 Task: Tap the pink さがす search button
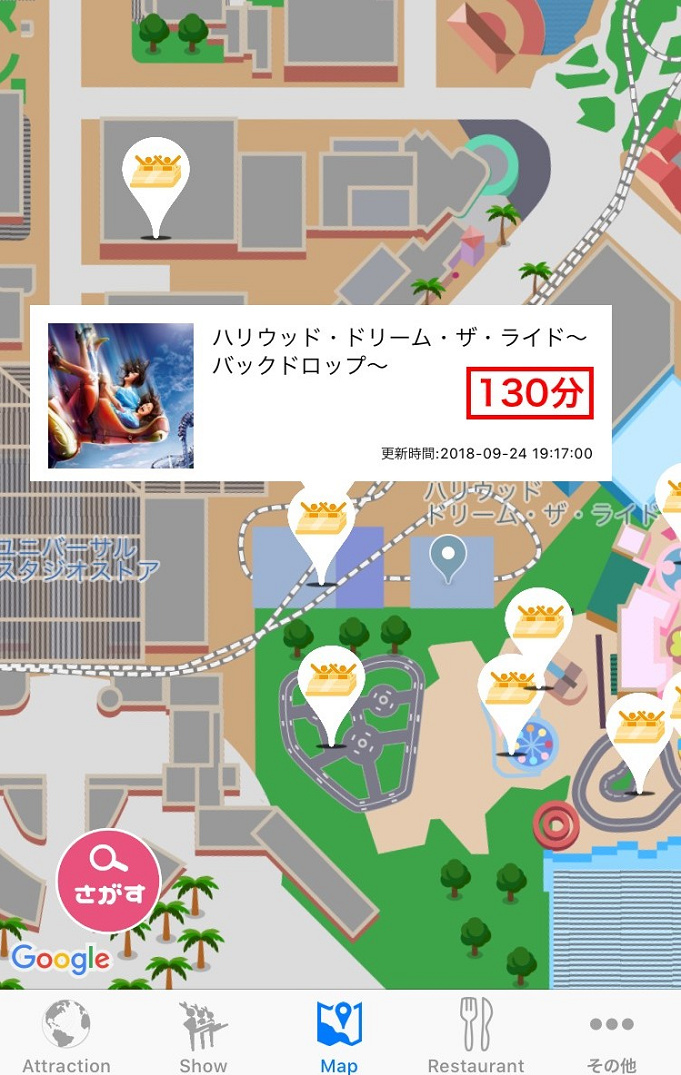[x=108, y=881]
